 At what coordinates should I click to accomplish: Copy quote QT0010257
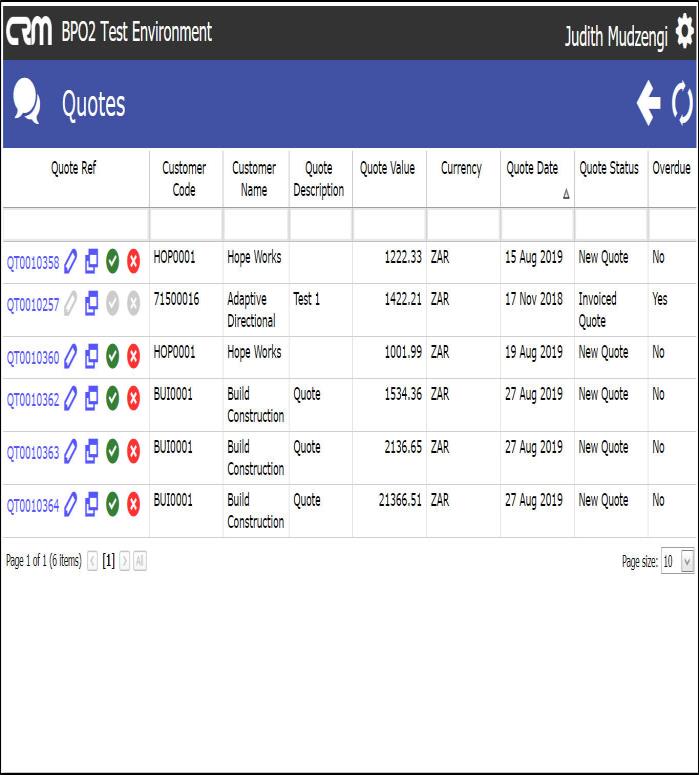(x=92, y=305)
